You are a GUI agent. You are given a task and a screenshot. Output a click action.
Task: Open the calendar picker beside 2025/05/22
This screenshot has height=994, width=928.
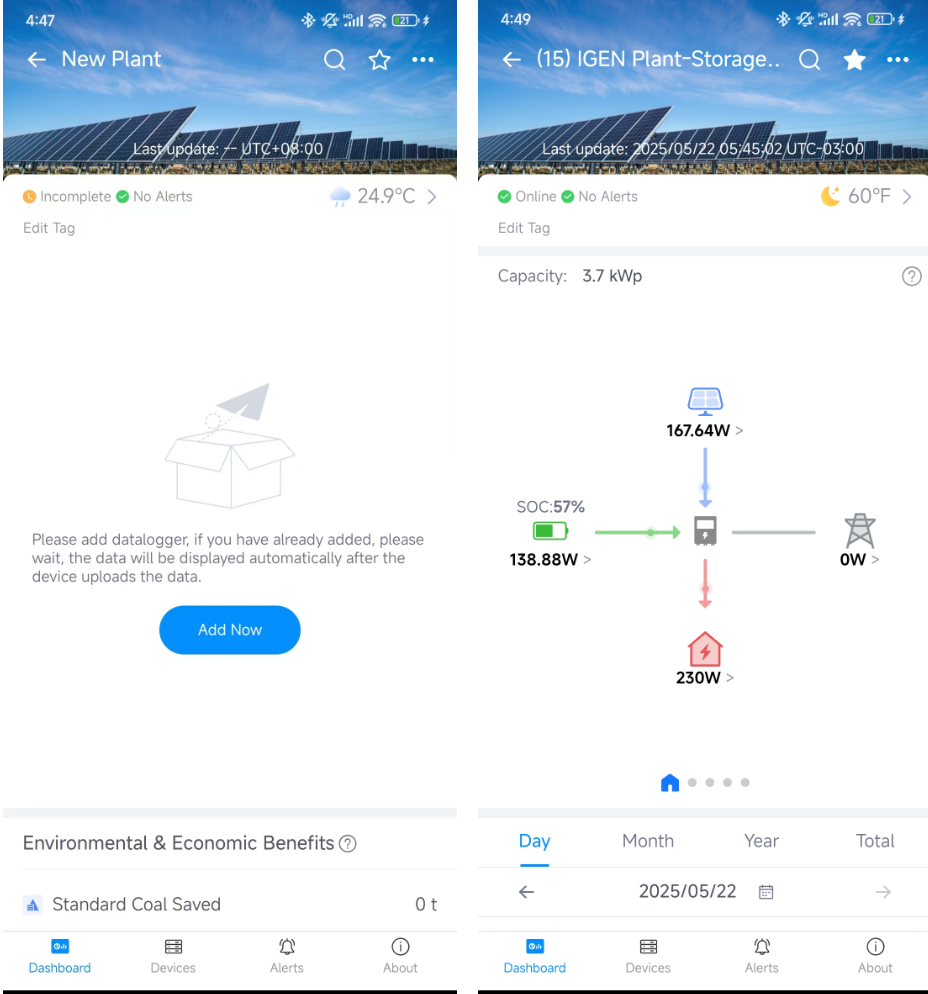tap(766, 892)
